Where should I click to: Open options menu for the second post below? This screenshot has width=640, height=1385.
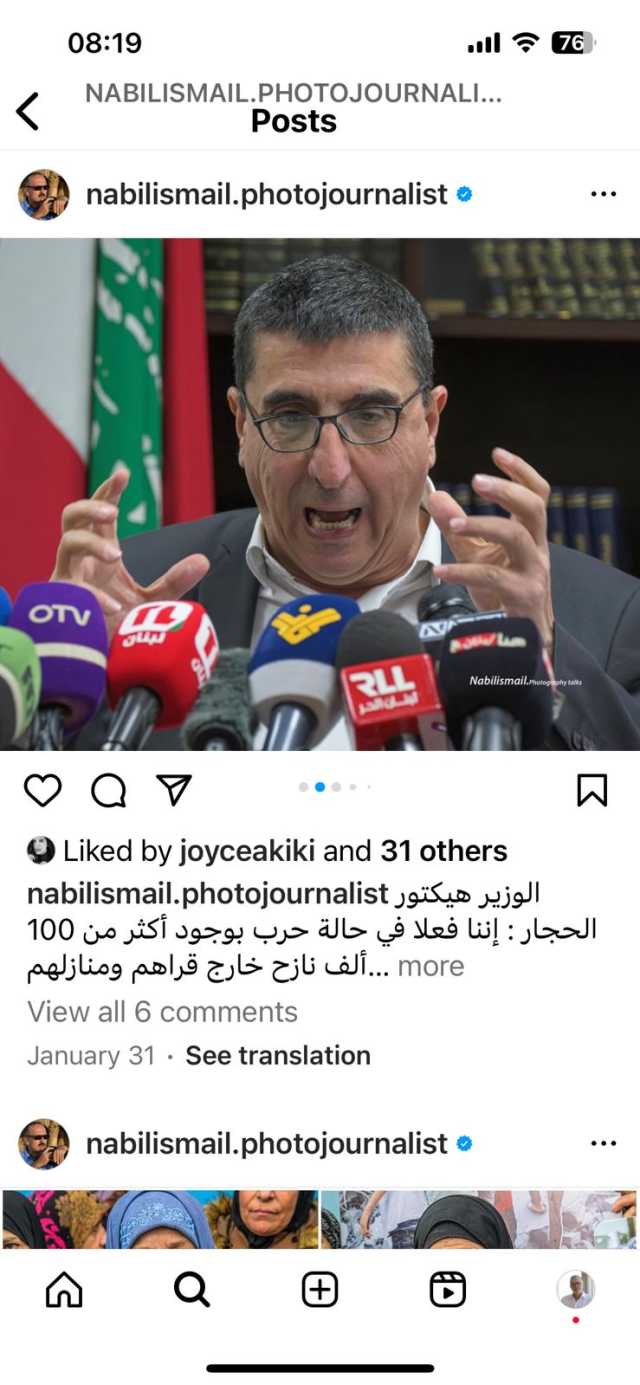[x=603, y=1143]
